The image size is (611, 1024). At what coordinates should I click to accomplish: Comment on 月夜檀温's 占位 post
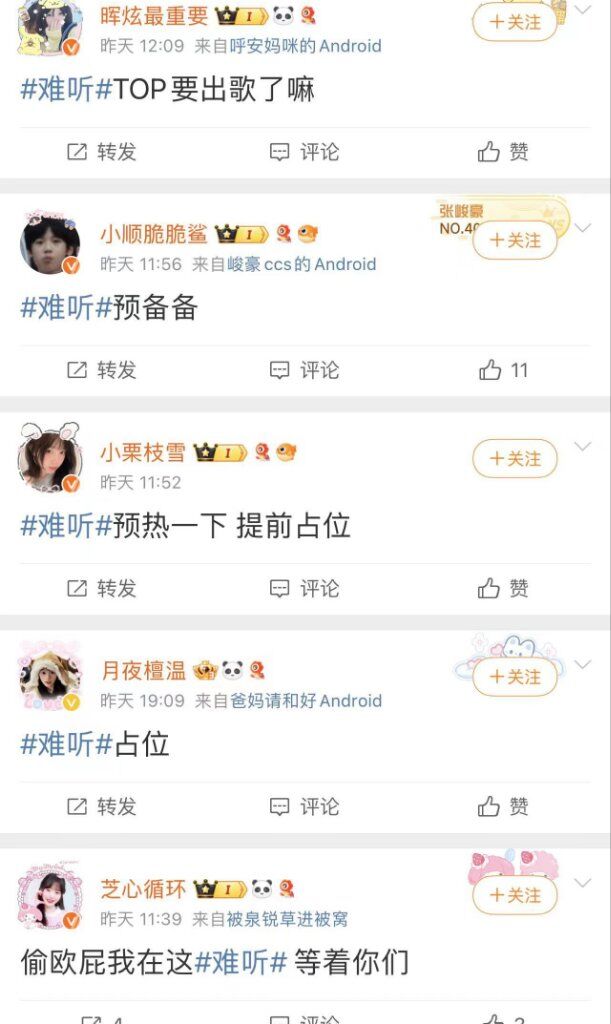click(x=305, y=806)
